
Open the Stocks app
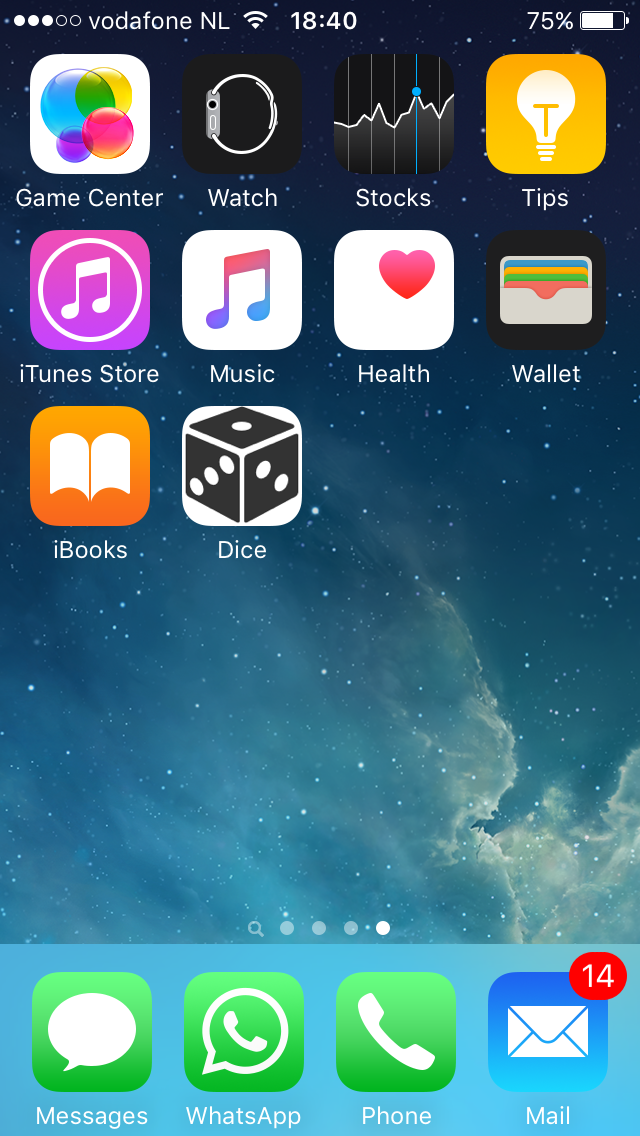[394, 114]
